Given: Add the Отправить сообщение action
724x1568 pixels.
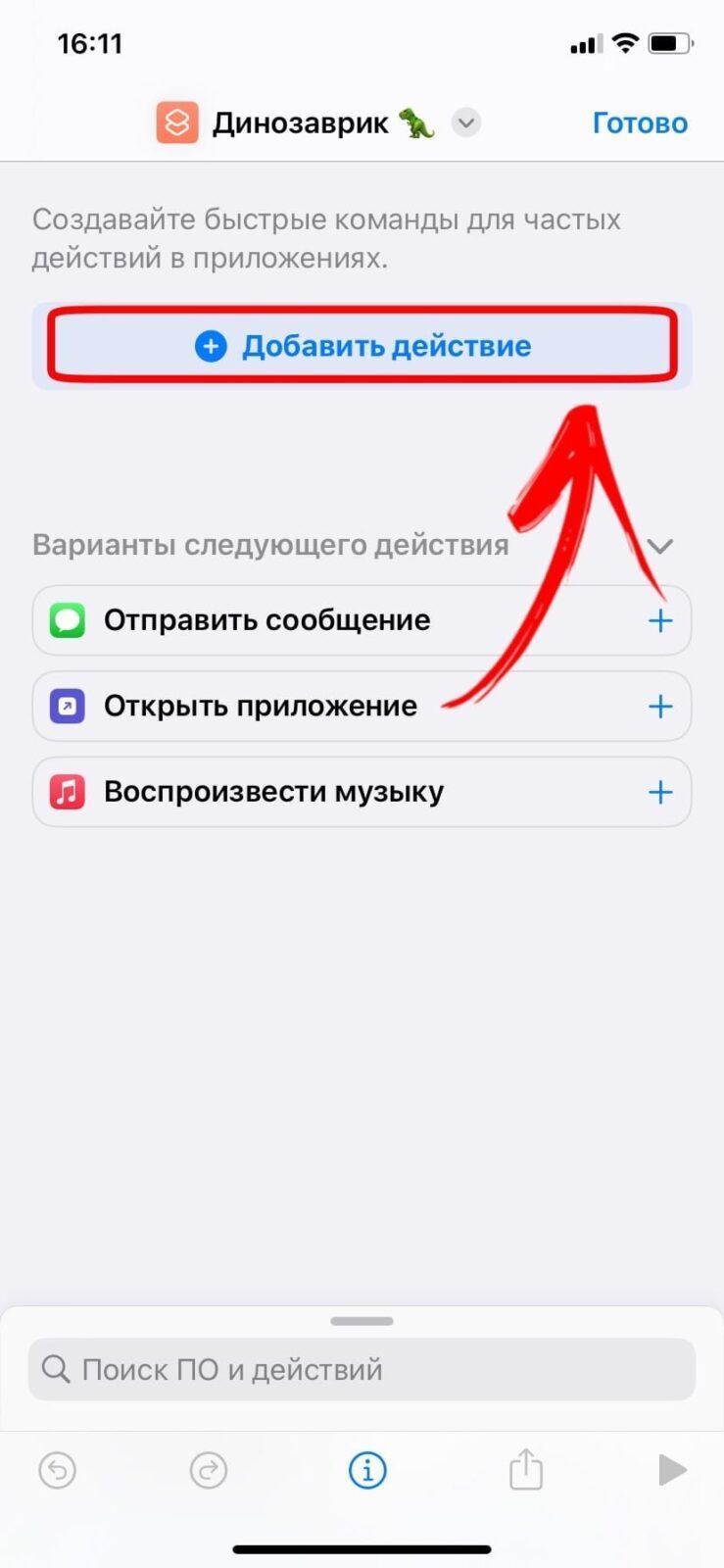Looking at the screenshot, I should coord(660,620).
